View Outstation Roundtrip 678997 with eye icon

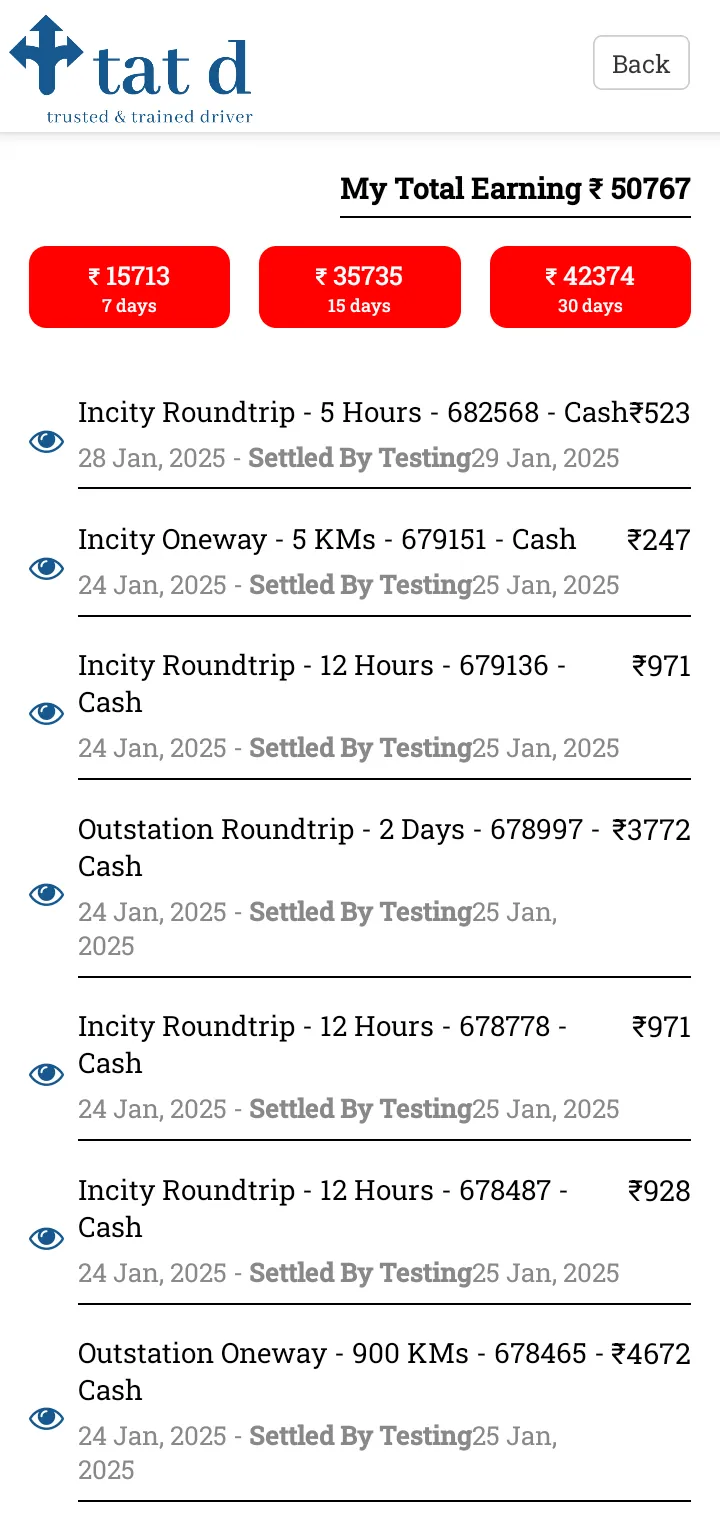tap(46, 895)
